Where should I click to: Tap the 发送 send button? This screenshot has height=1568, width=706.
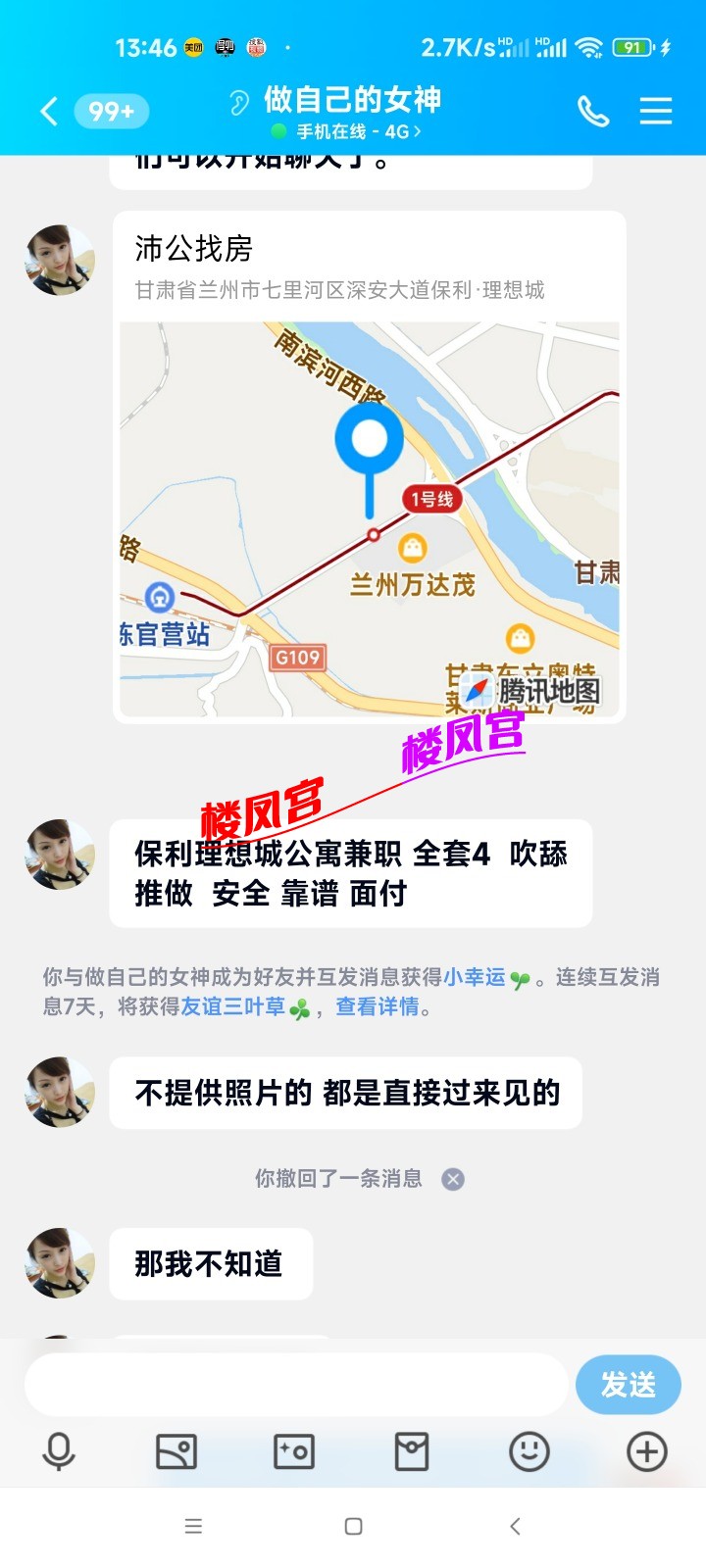pyautogui.click(x=628, y=1384)
